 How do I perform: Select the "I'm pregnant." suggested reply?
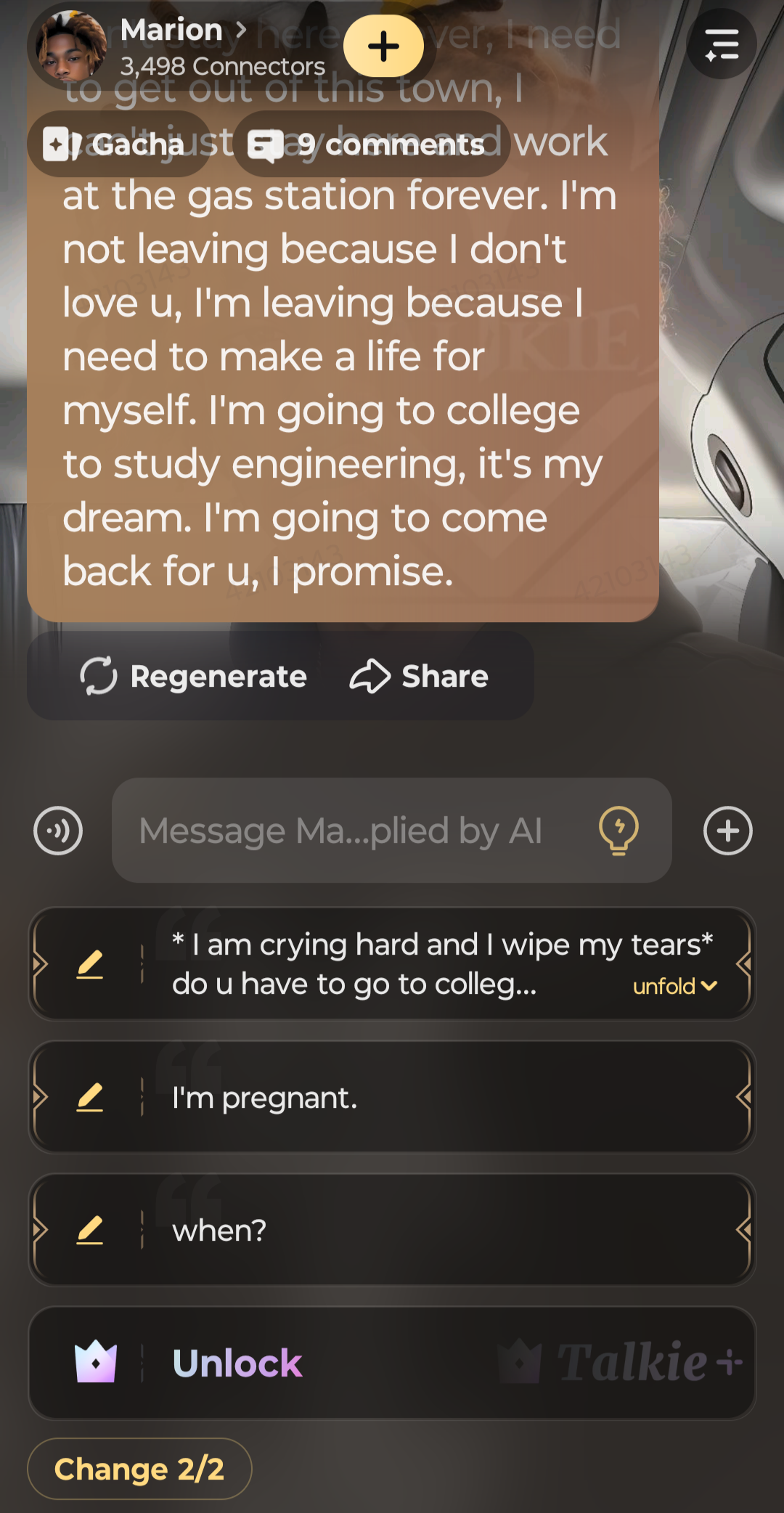point(436,1098)
